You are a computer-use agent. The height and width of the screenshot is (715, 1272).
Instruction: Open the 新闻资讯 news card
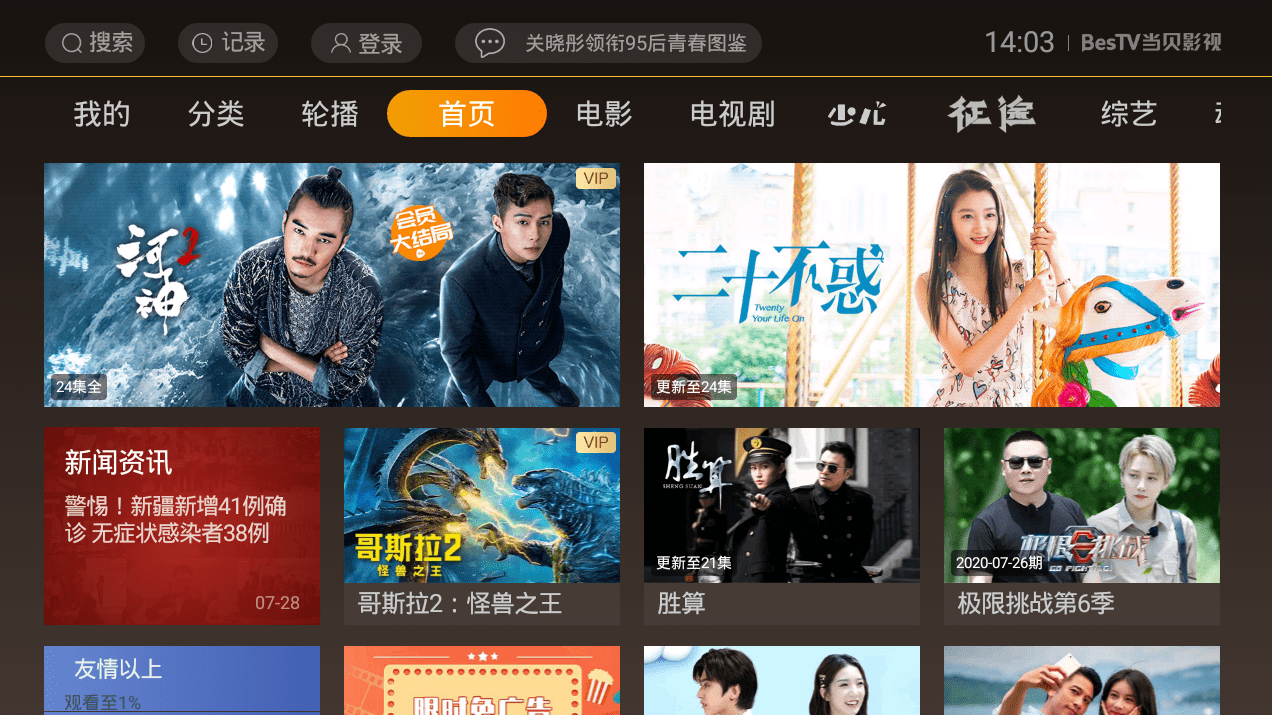[182, 526]
